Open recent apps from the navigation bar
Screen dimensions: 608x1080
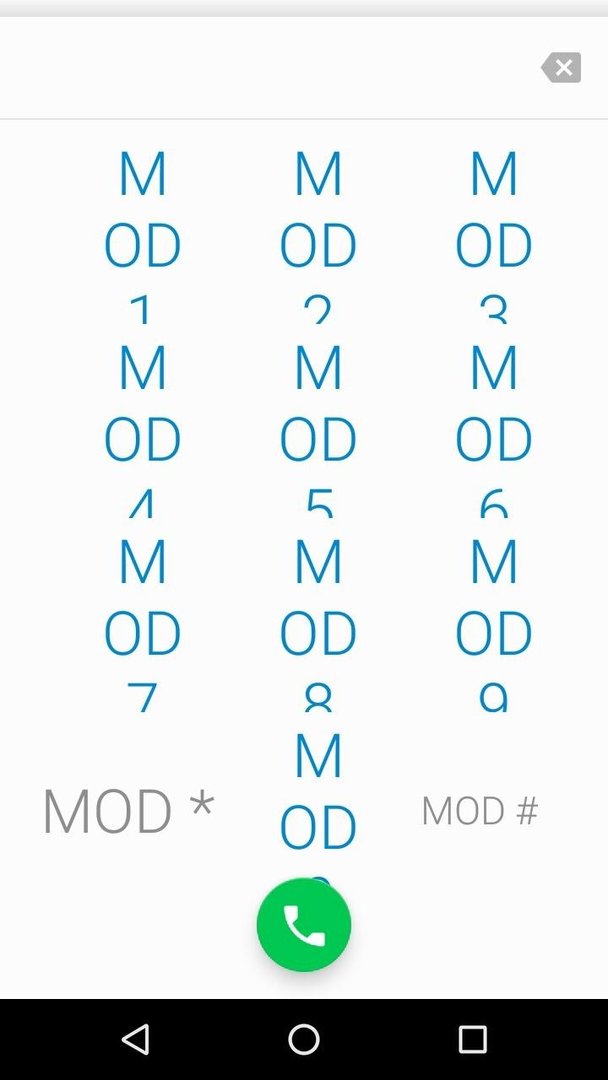click(472, 1039)
